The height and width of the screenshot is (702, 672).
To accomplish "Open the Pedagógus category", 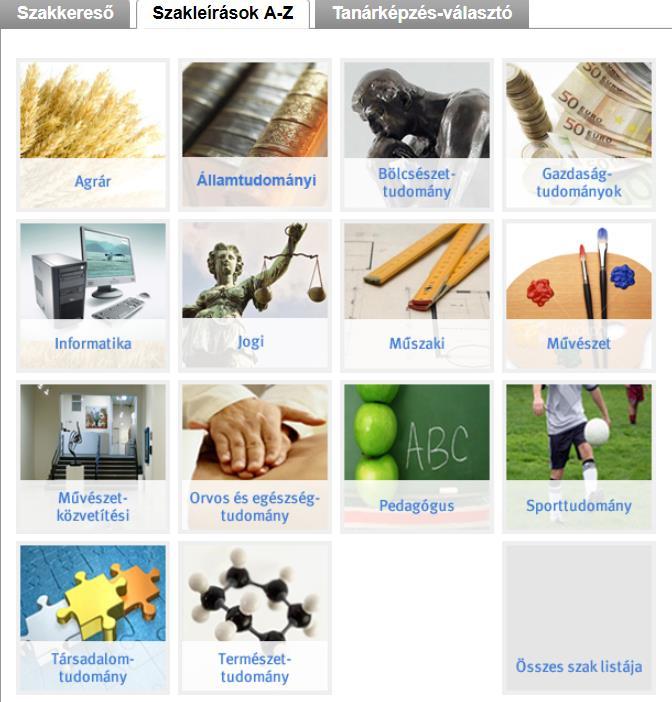I will 416,457.
